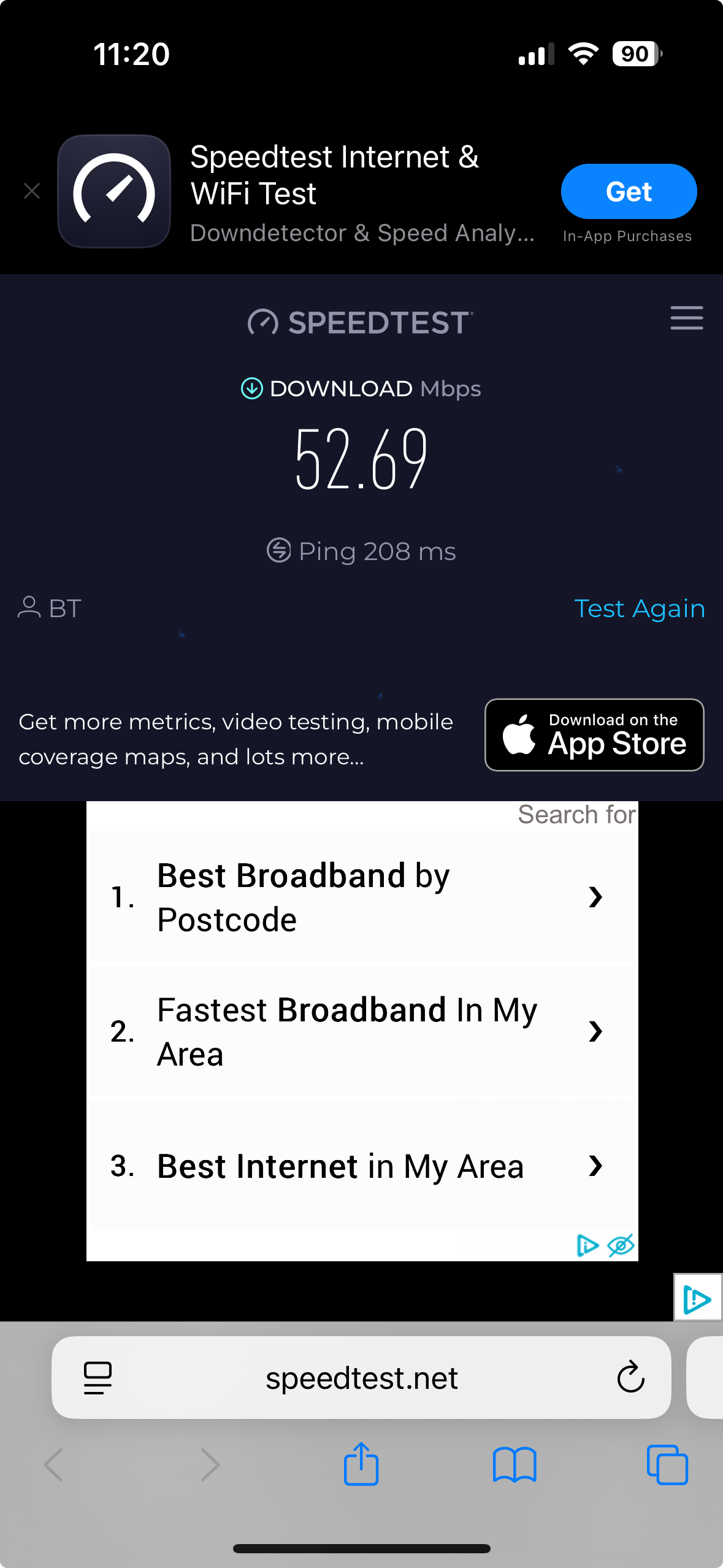Screen dimensions: 723x1568
Task: Hide this ad with the crossed-eye icon
Action: coord(621,1245)
